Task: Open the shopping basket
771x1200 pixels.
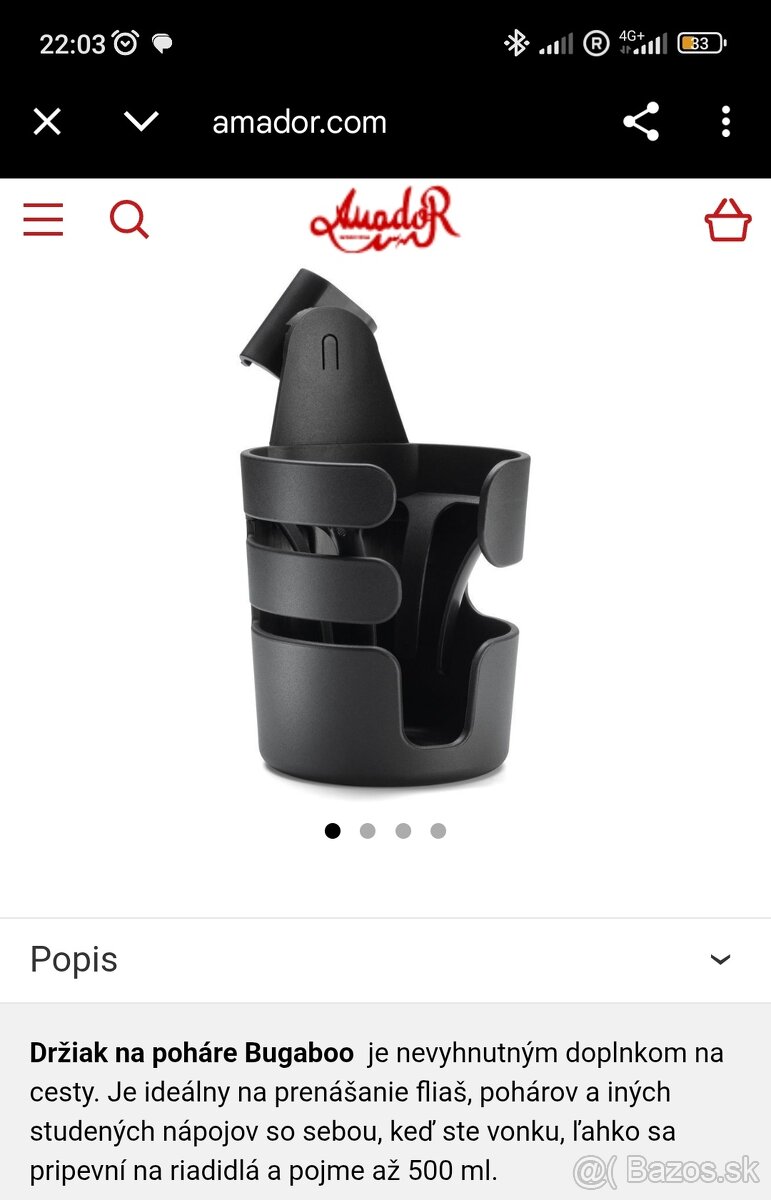Action: pyautogui.click(x=728, y=220)
